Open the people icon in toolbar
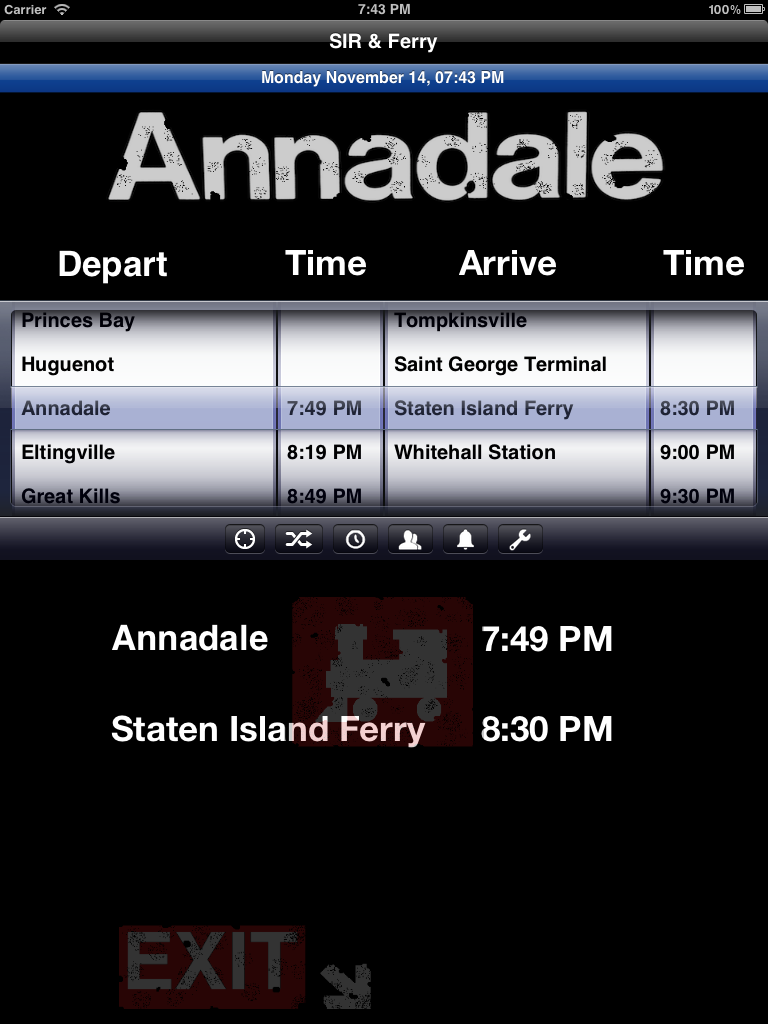 coord(410,539)
